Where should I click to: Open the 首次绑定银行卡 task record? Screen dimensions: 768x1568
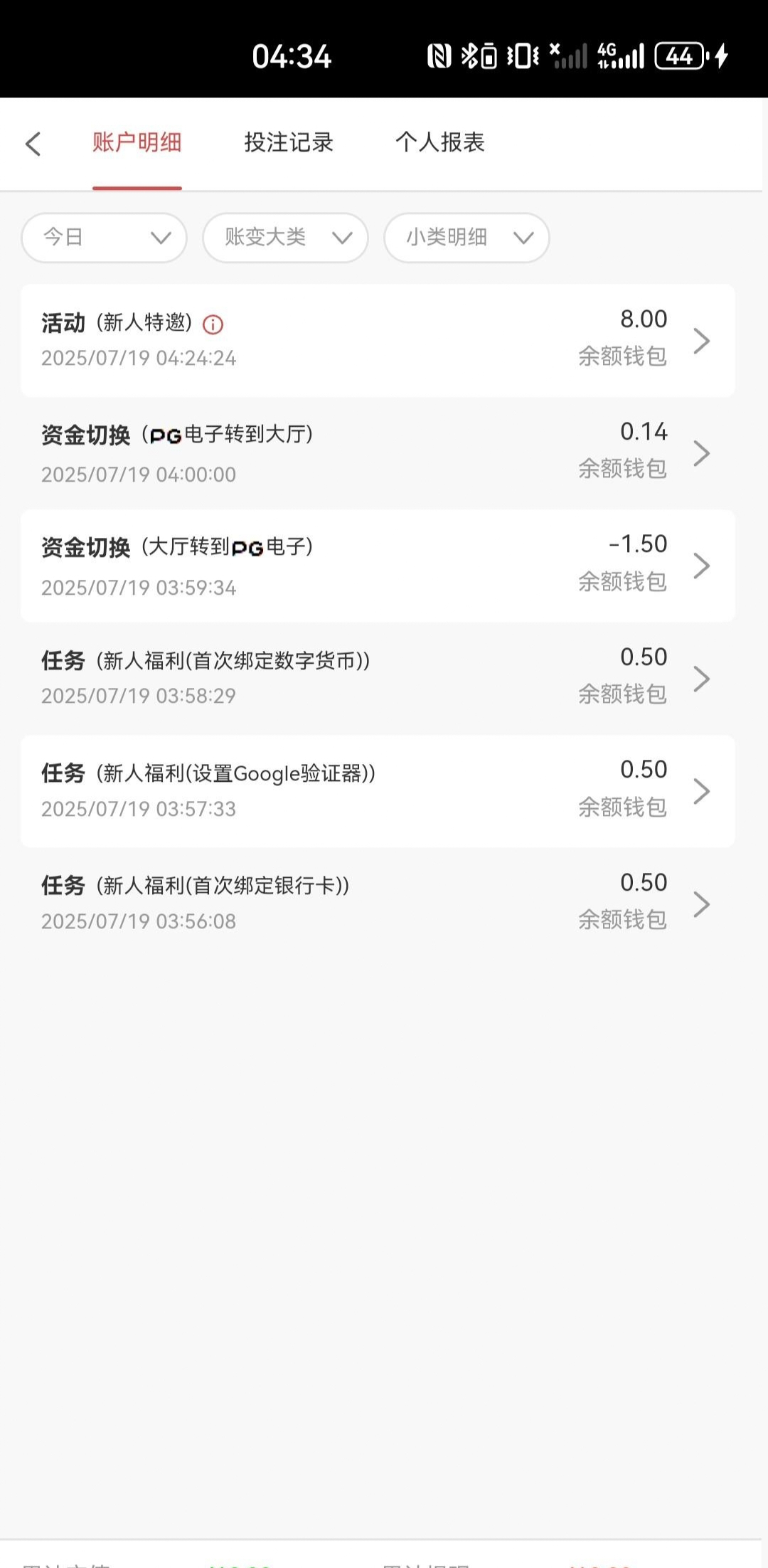[x=378, y=904]
